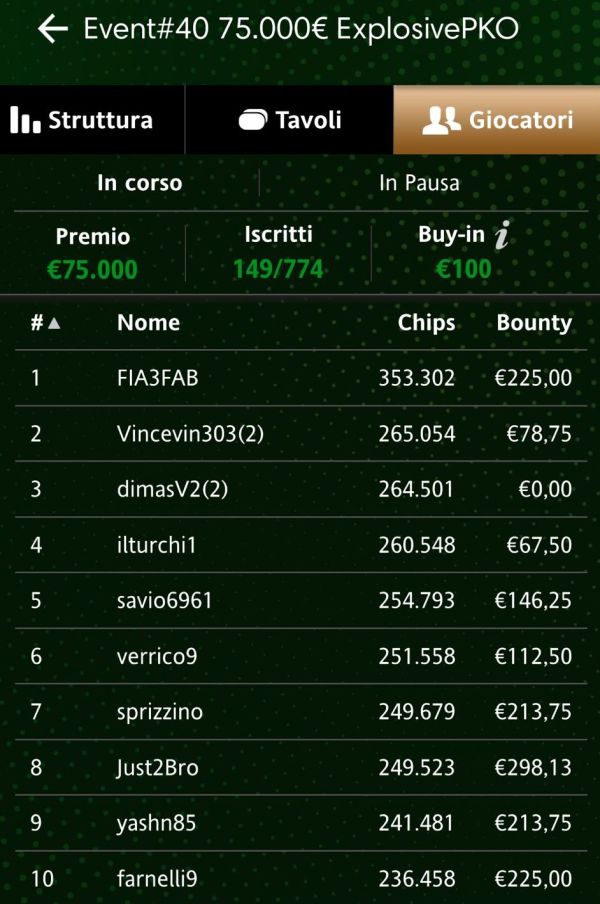
Task: Open player Vincevin303(2)'s row
Action: pyautogui.click(x=190, y=434)
